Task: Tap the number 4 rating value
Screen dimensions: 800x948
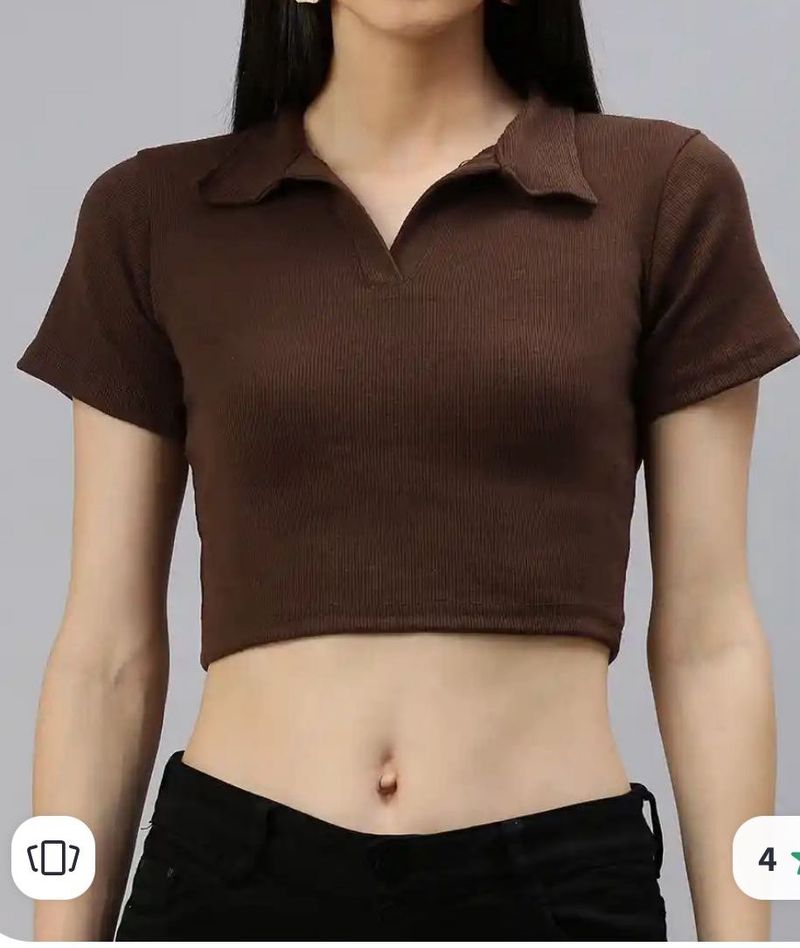Action: pos(767,860)
